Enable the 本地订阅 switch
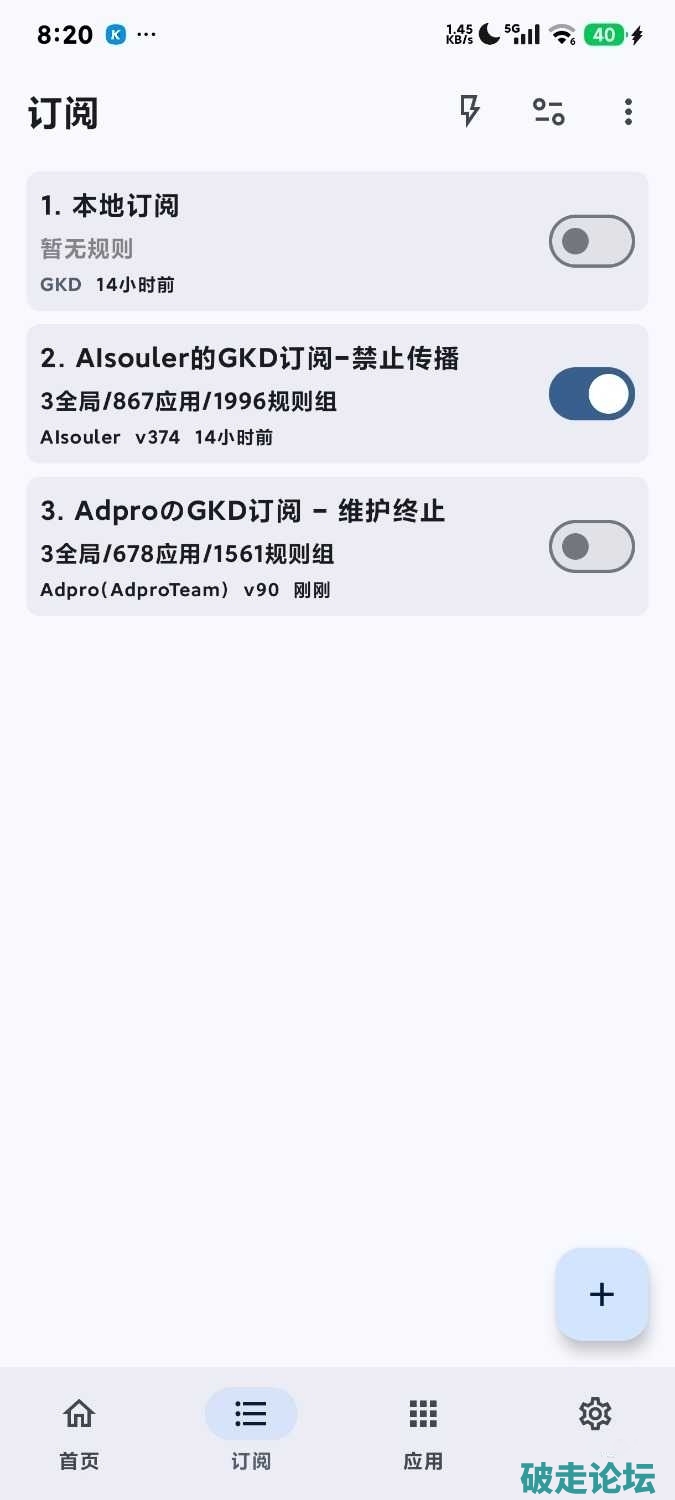Screen dimensions: 675x1500 click(591, 241)
